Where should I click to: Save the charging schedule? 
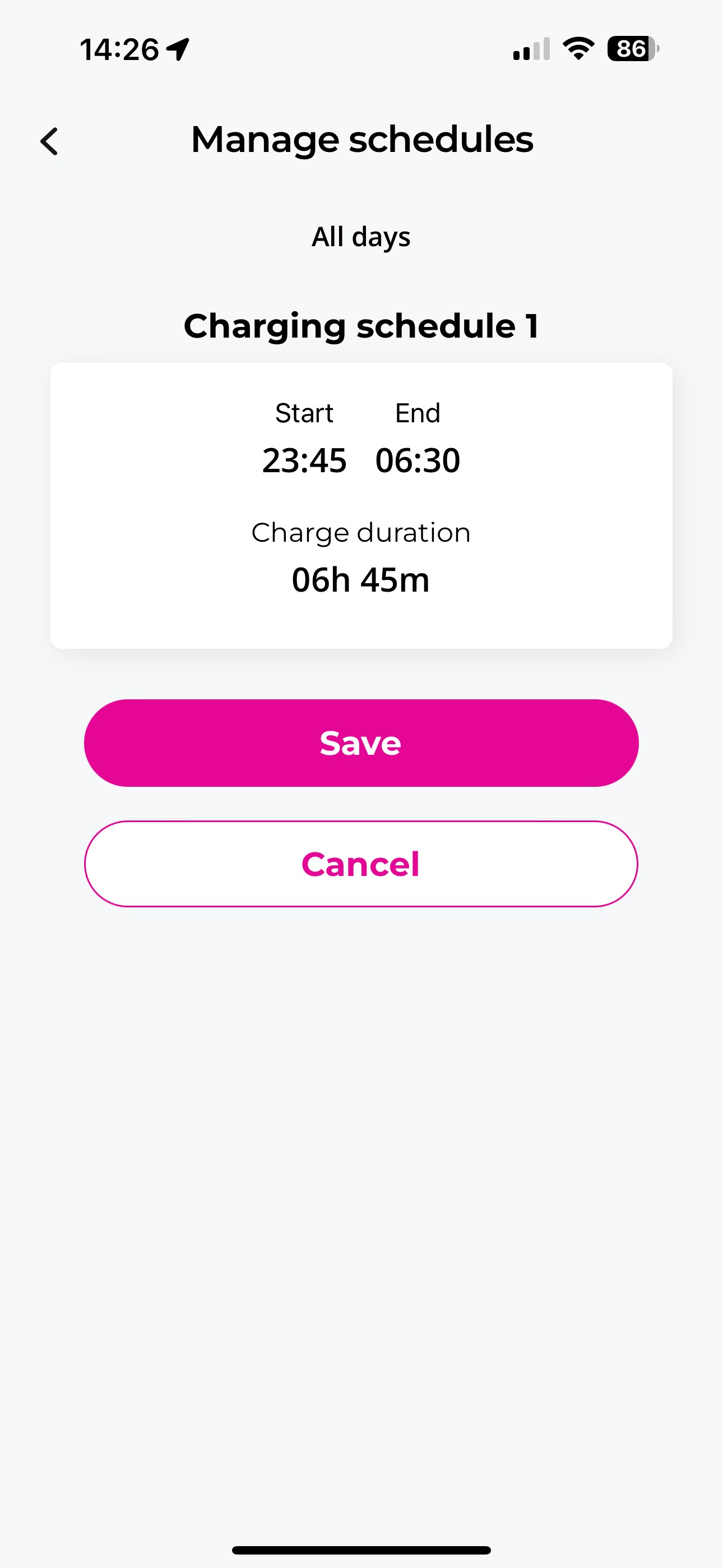[361, 743]
